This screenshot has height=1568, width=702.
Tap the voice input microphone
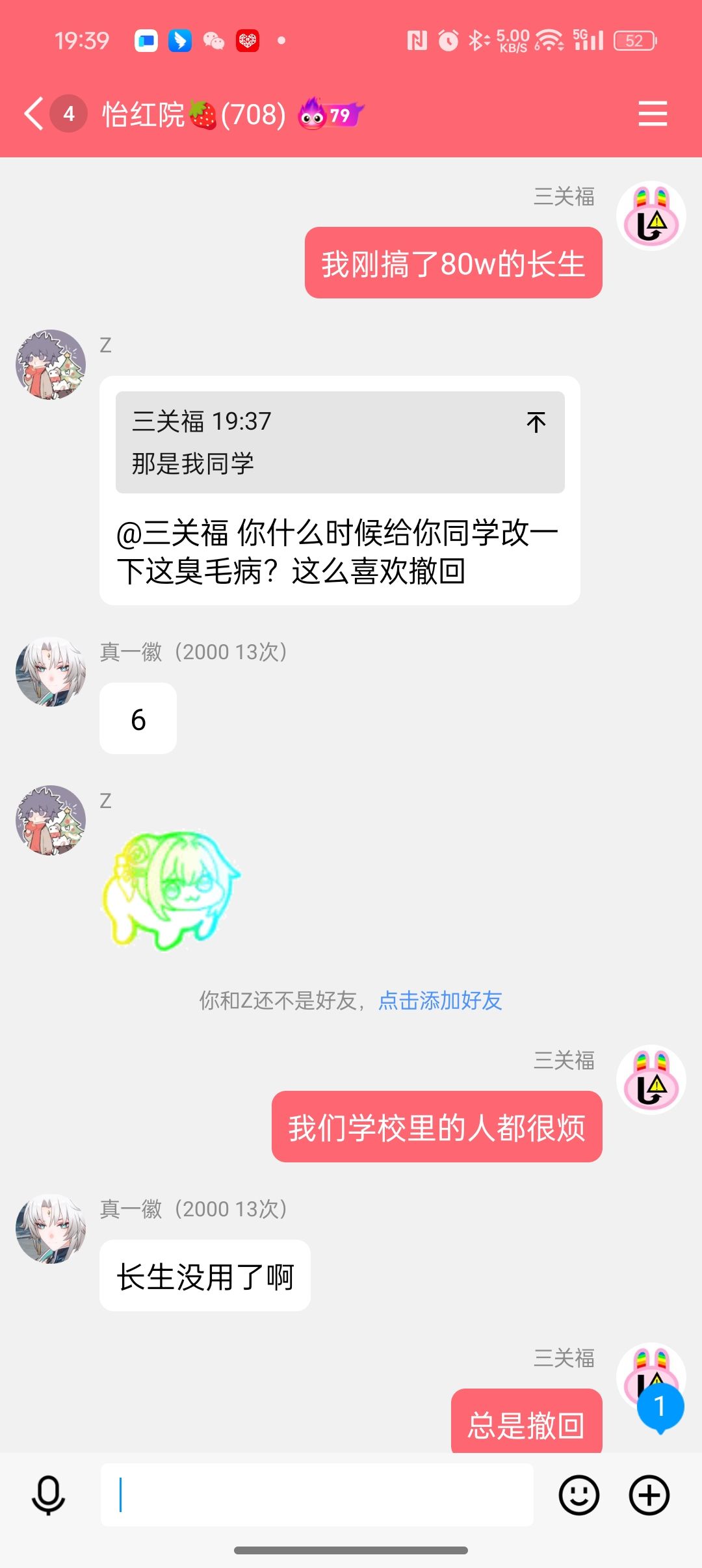(x=49, y=1495)
